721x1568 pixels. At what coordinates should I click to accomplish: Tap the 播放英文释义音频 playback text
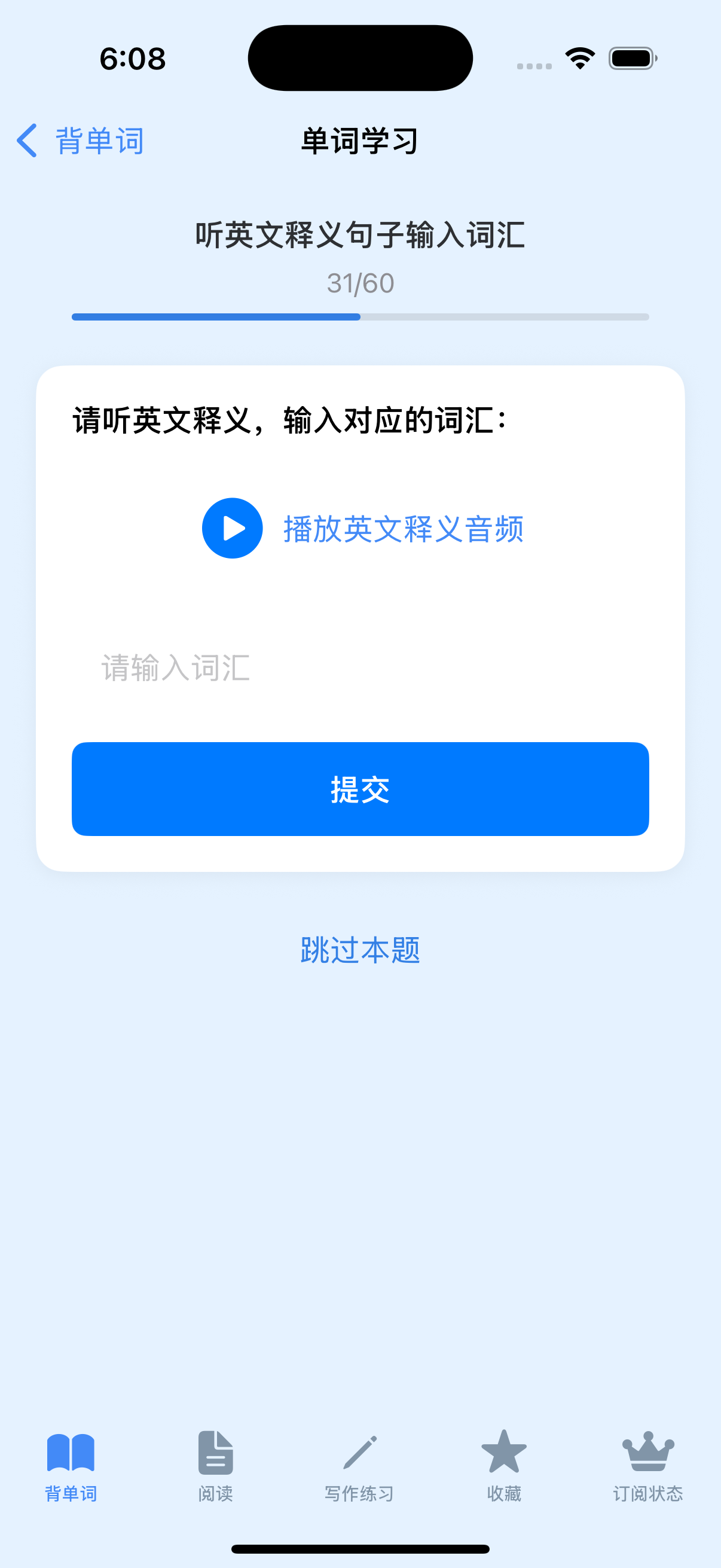pos(404,529)
